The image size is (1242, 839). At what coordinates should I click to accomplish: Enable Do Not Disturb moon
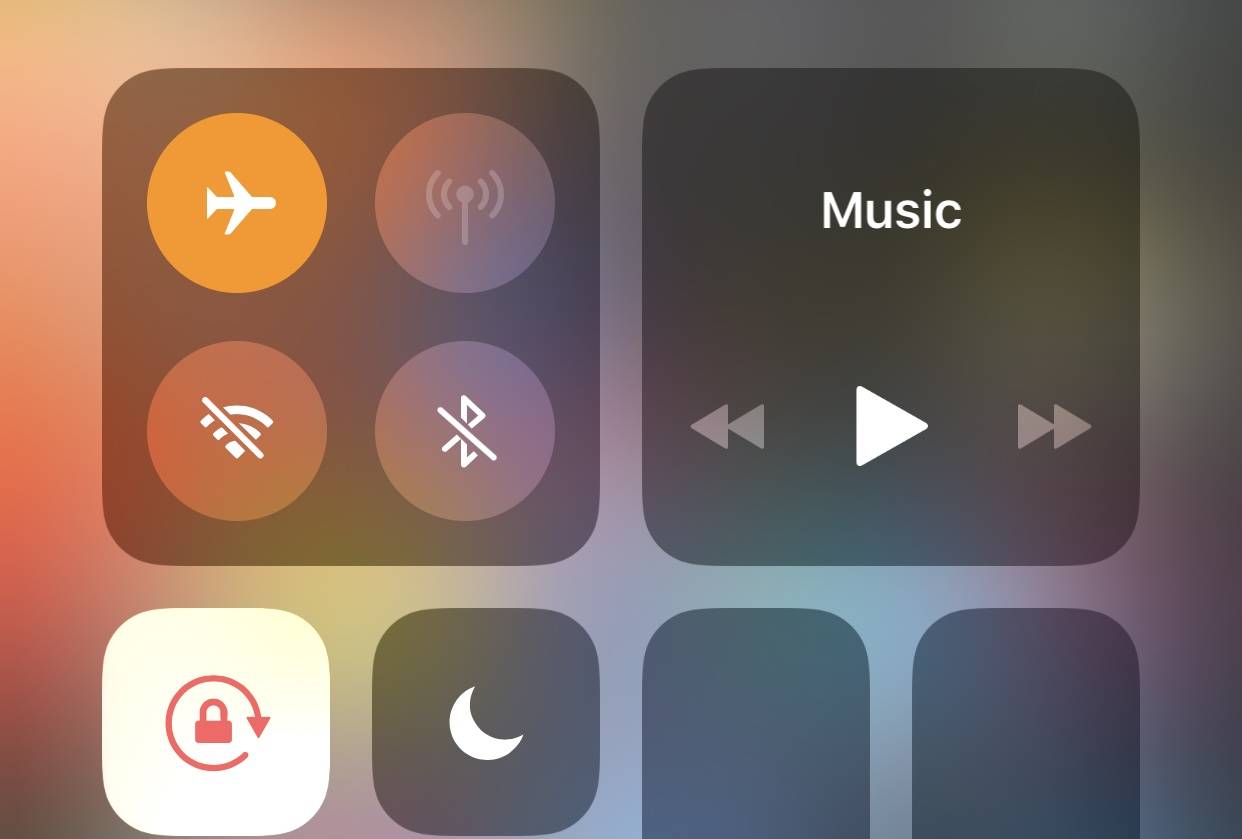click(486, 722)
